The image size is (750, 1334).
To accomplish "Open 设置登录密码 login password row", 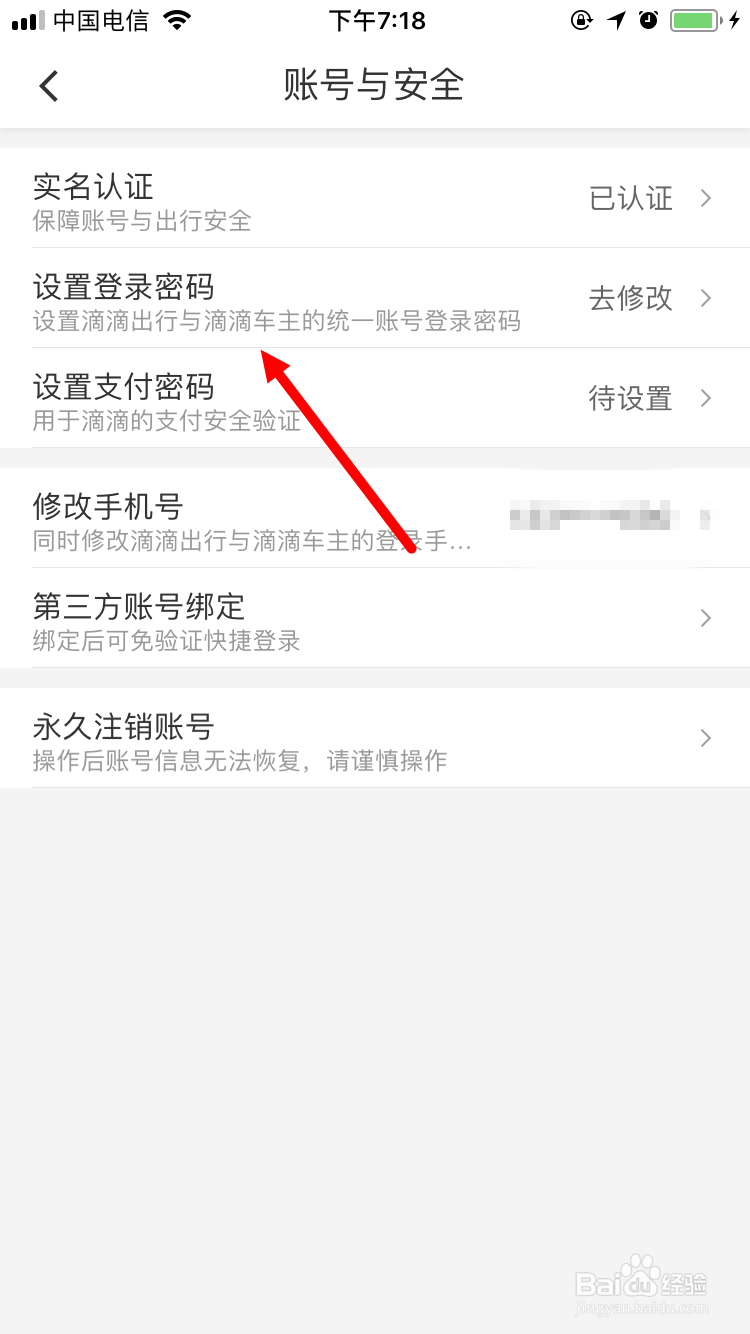I will pyautogui.click(x=300, y=297).
